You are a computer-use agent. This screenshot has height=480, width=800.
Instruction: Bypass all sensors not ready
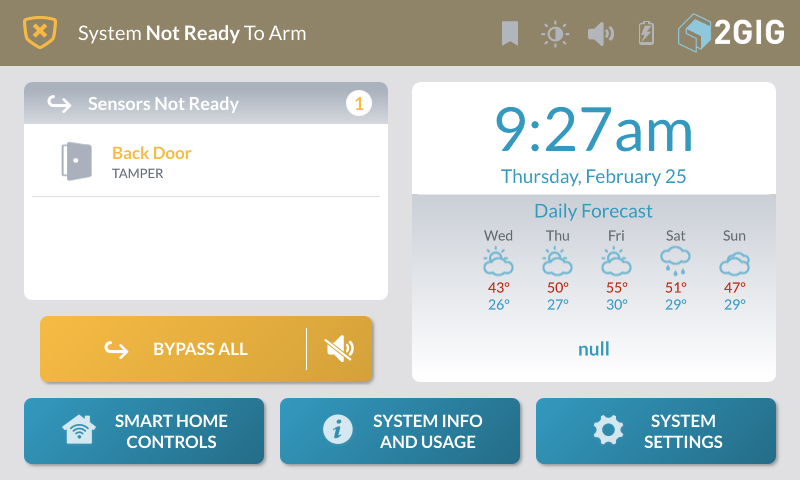175,349
